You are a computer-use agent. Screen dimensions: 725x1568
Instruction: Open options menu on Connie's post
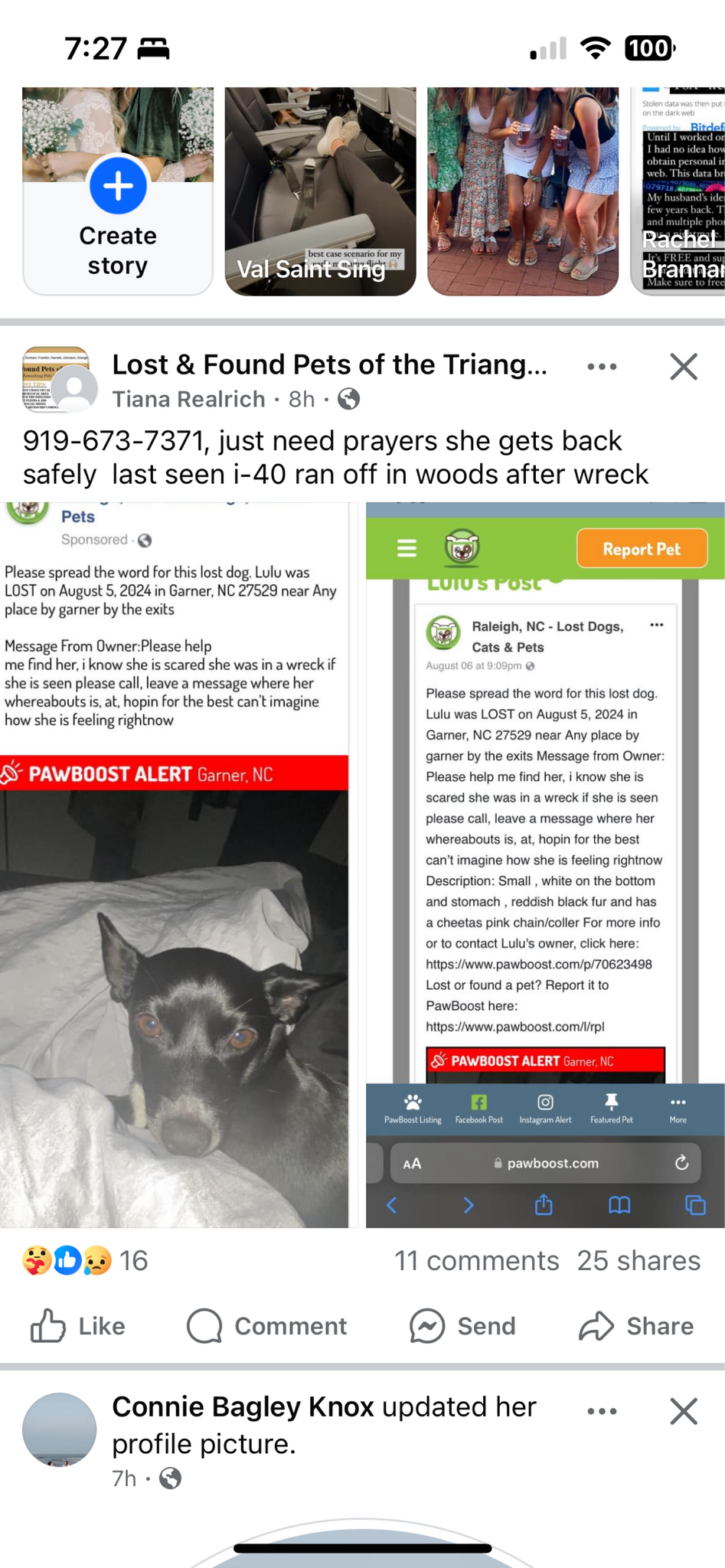(602, 1411)
